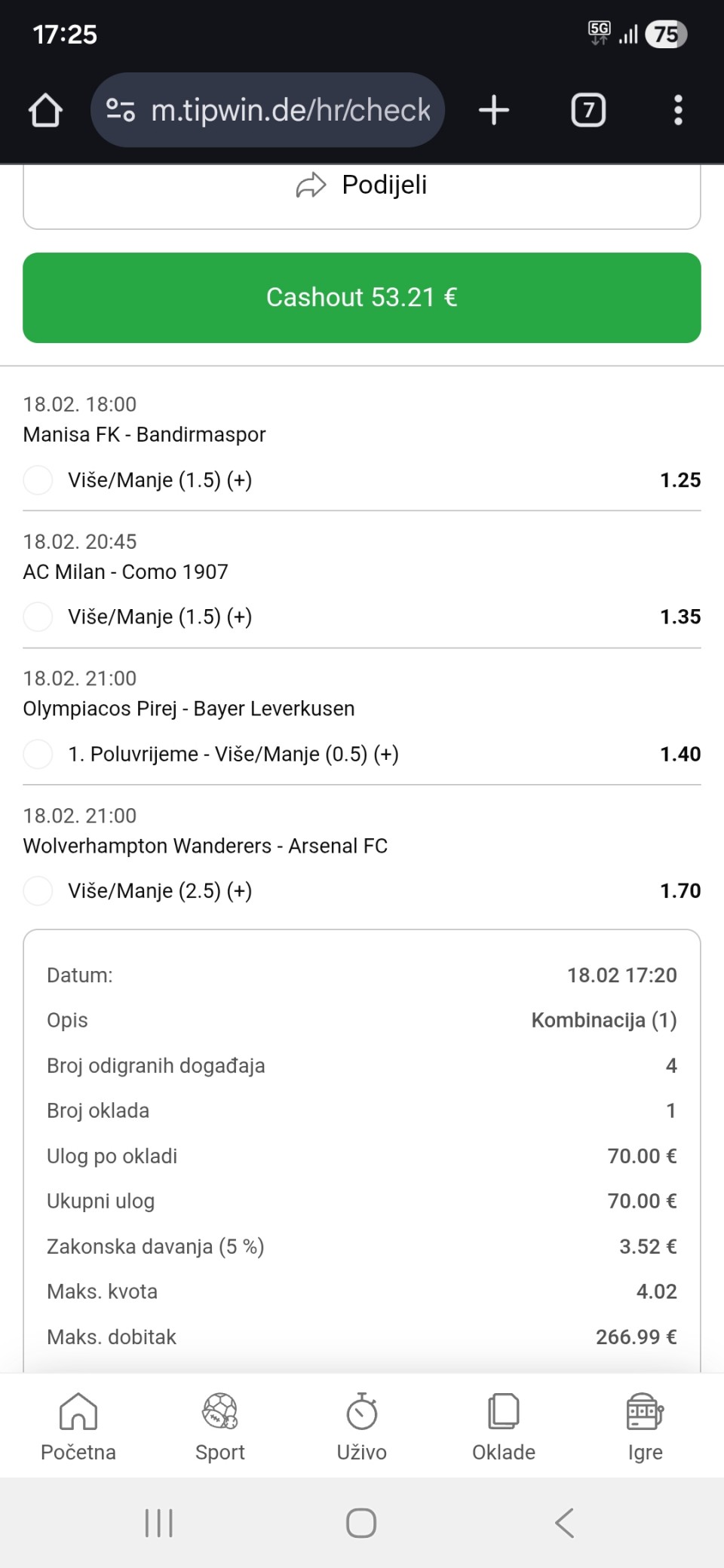Open the Sport section
Viewport: 724px width, 1568px height.
click(220, 1426)
